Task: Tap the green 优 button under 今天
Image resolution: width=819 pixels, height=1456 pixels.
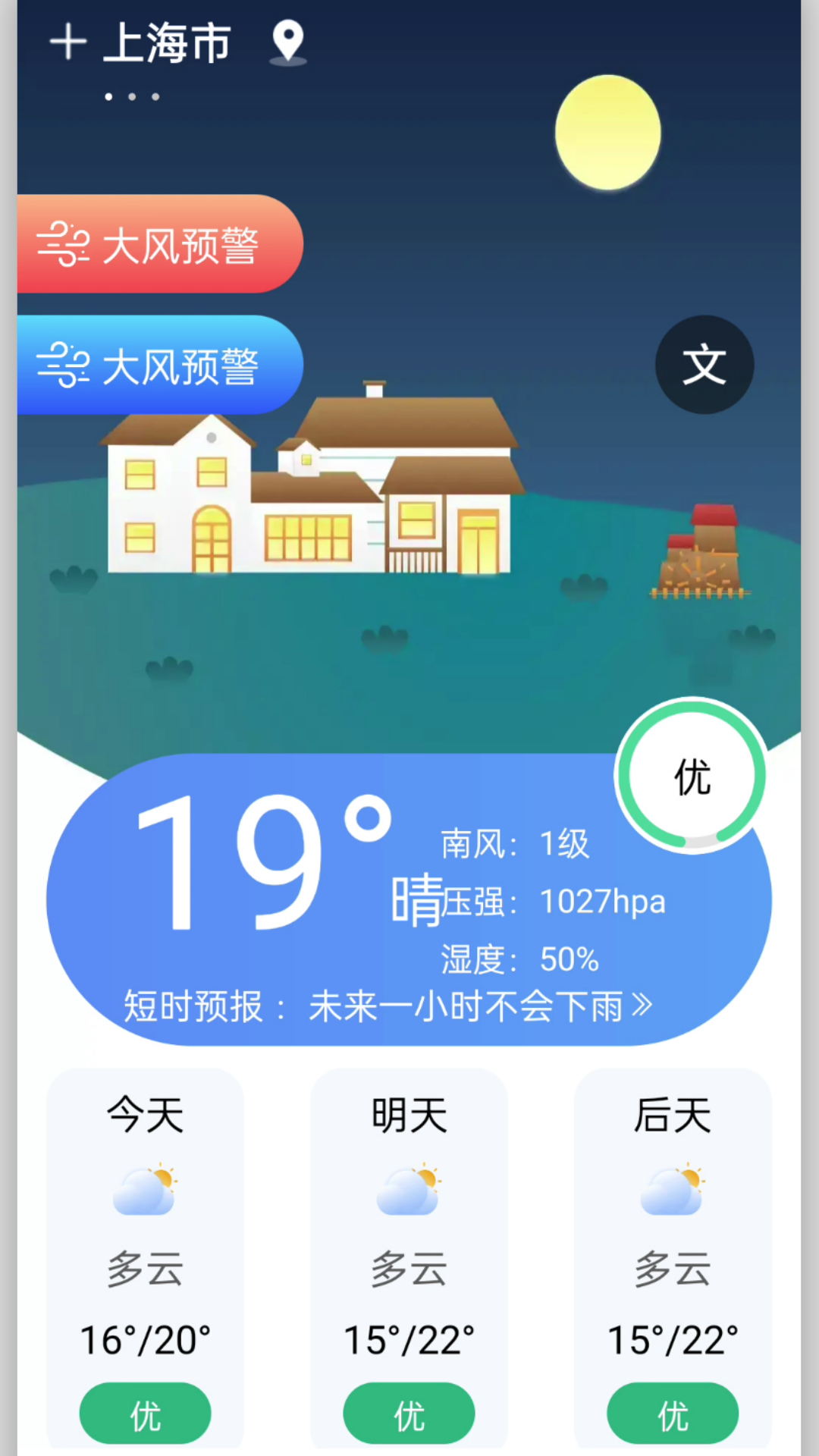Action: point(145,1412)
